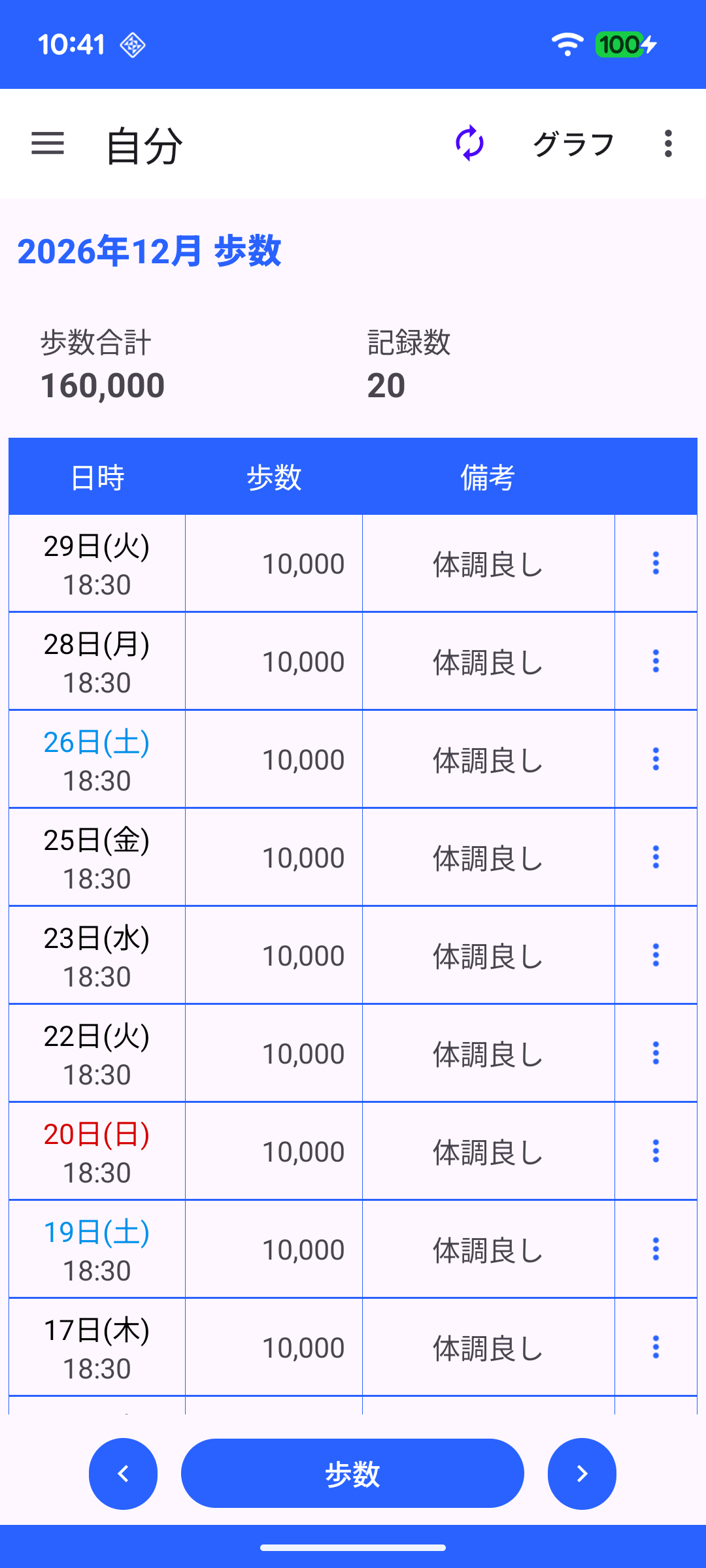Show more actions for 17日(木) entry
This screenshot has width=706, height=1568.
click(656, 1347)
